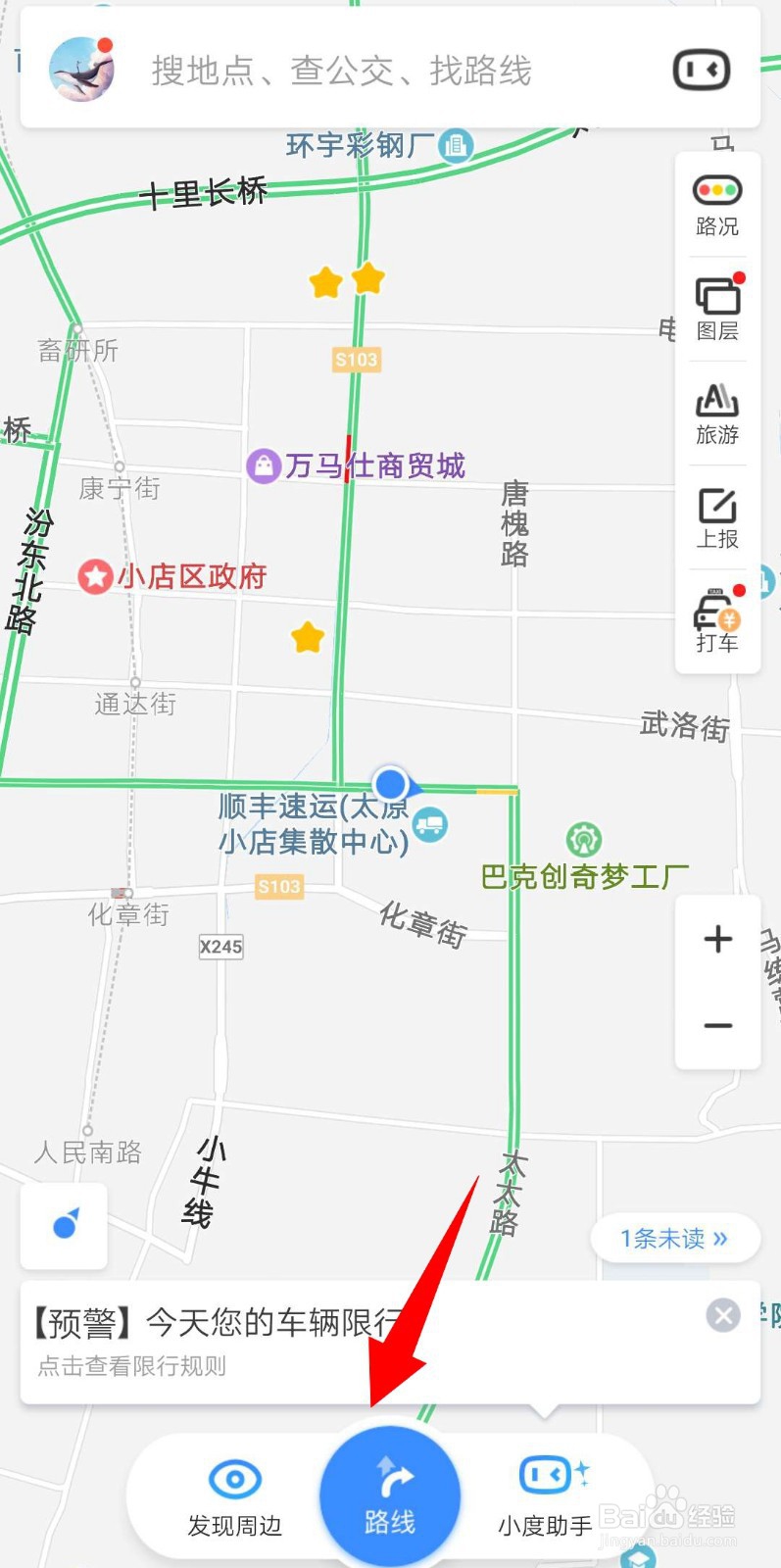Screen dimensions: 781x1568
Task: Open the 图层 map layers selector
Action: (x=716, y=309)
